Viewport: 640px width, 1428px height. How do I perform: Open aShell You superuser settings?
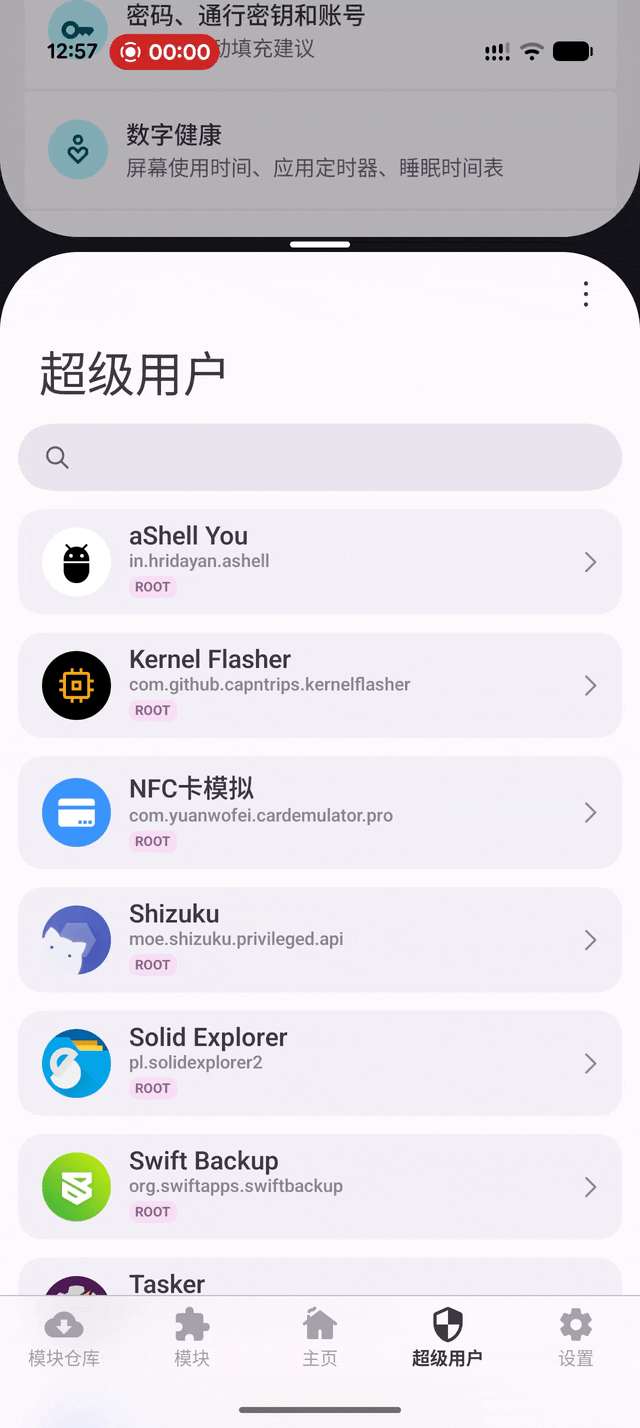(320, 561)
